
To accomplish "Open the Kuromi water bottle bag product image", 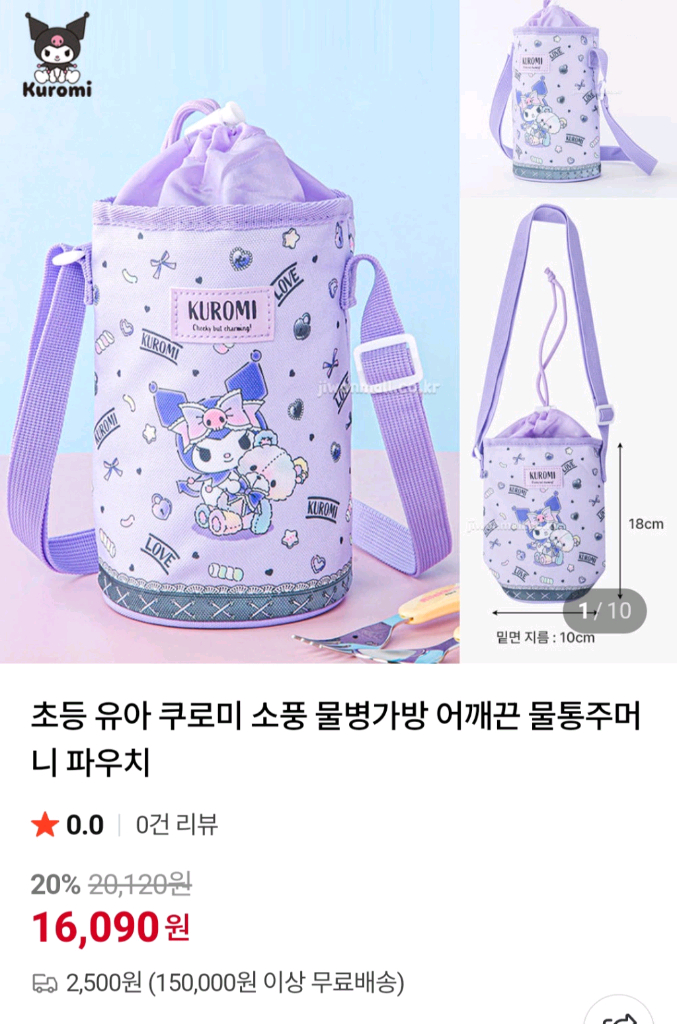I will coord(338,332).
